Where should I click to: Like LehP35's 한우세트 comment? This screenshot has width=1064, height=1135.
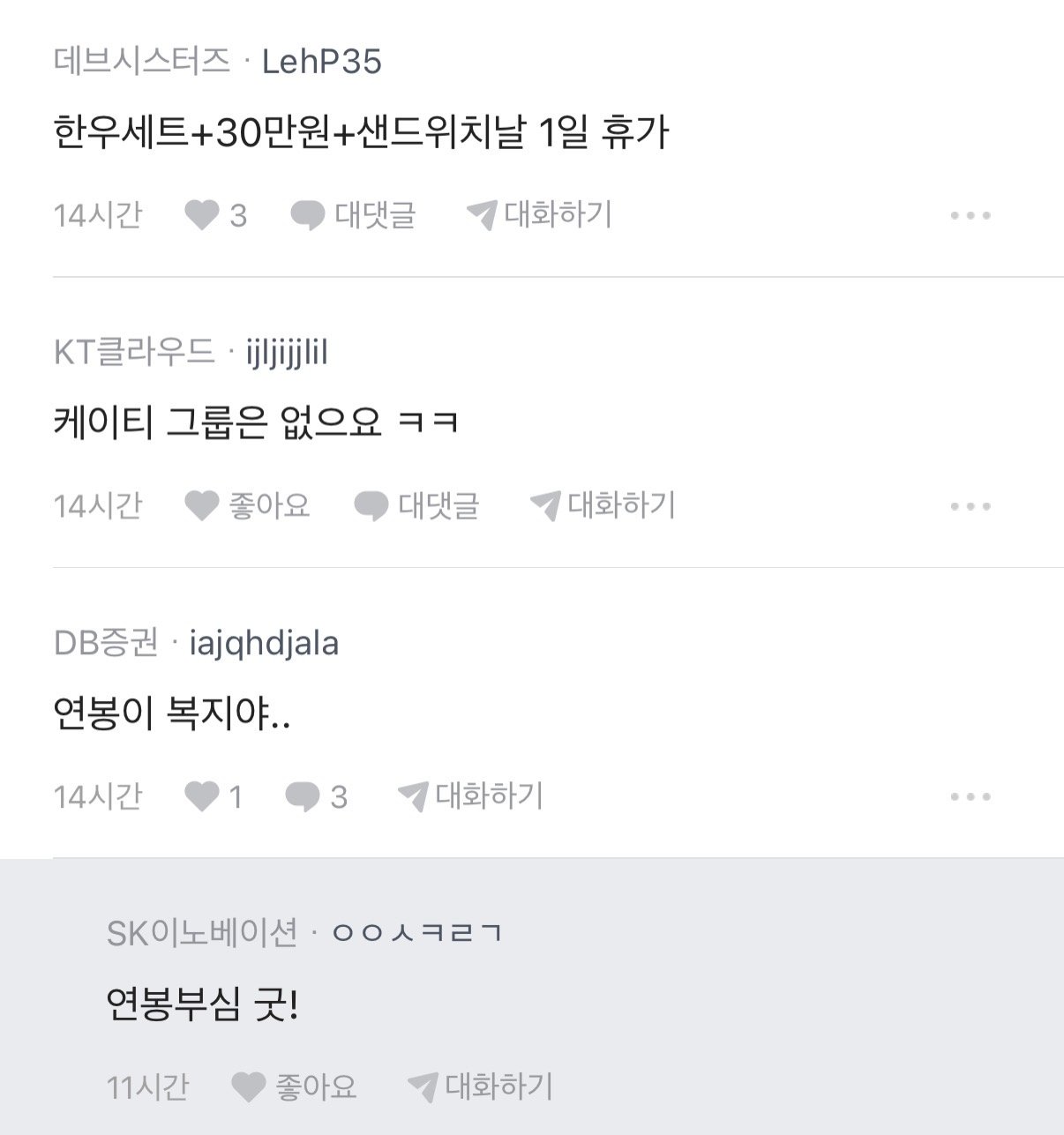[x=214, y=215]
